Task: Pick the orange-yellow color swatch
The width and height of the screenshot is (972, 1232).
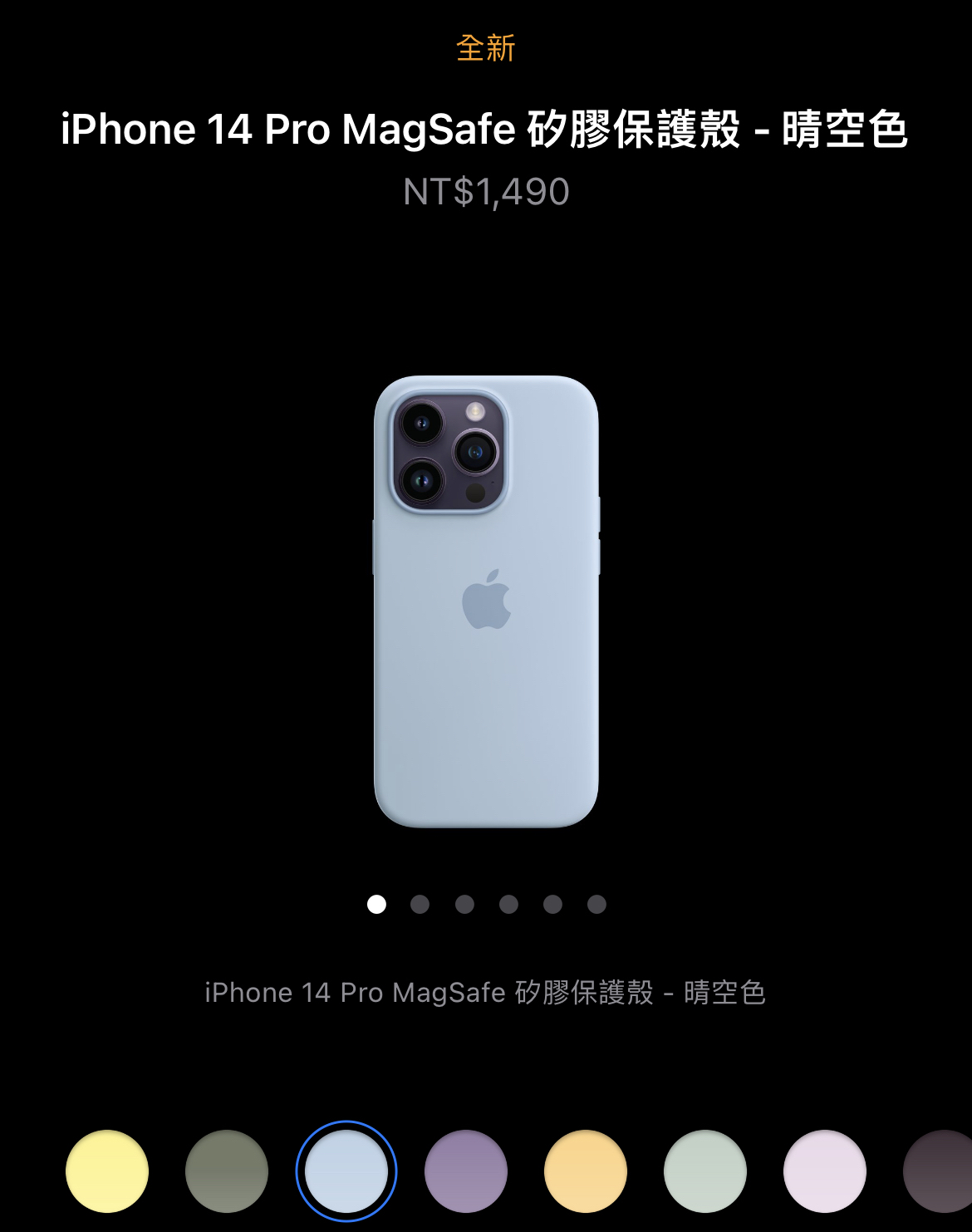Action: point(586,1171)
